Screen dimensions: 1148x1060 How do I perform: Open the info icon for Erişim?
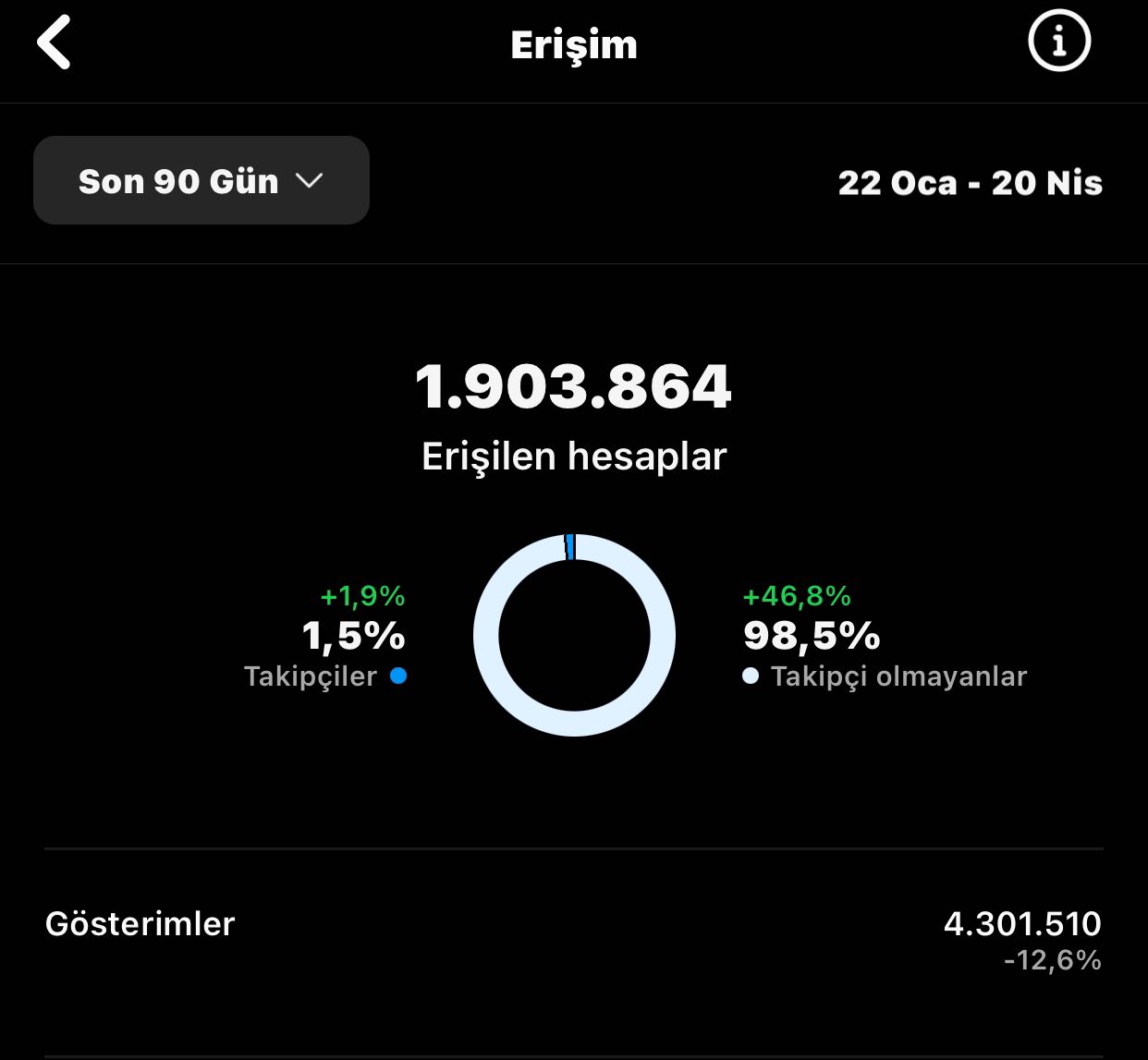pos(1059,42)
